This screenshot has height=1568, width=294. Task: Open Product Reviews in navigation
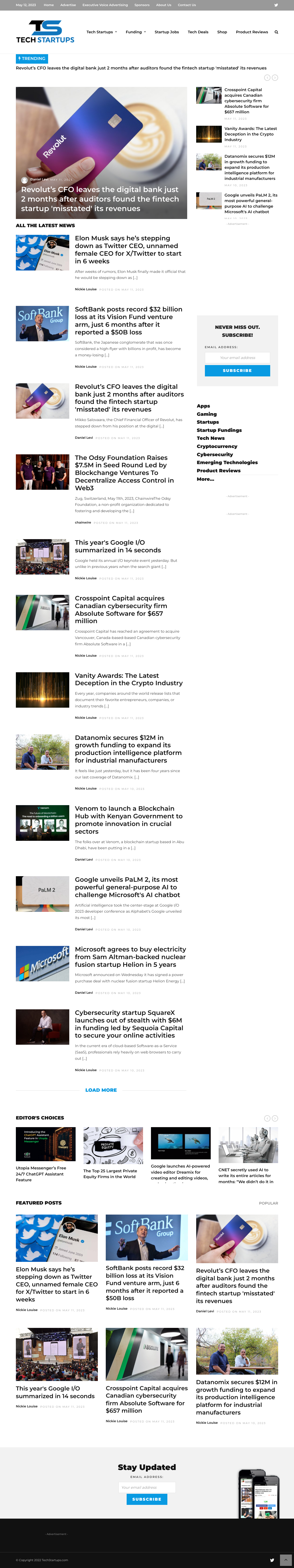tap(252, 32)
